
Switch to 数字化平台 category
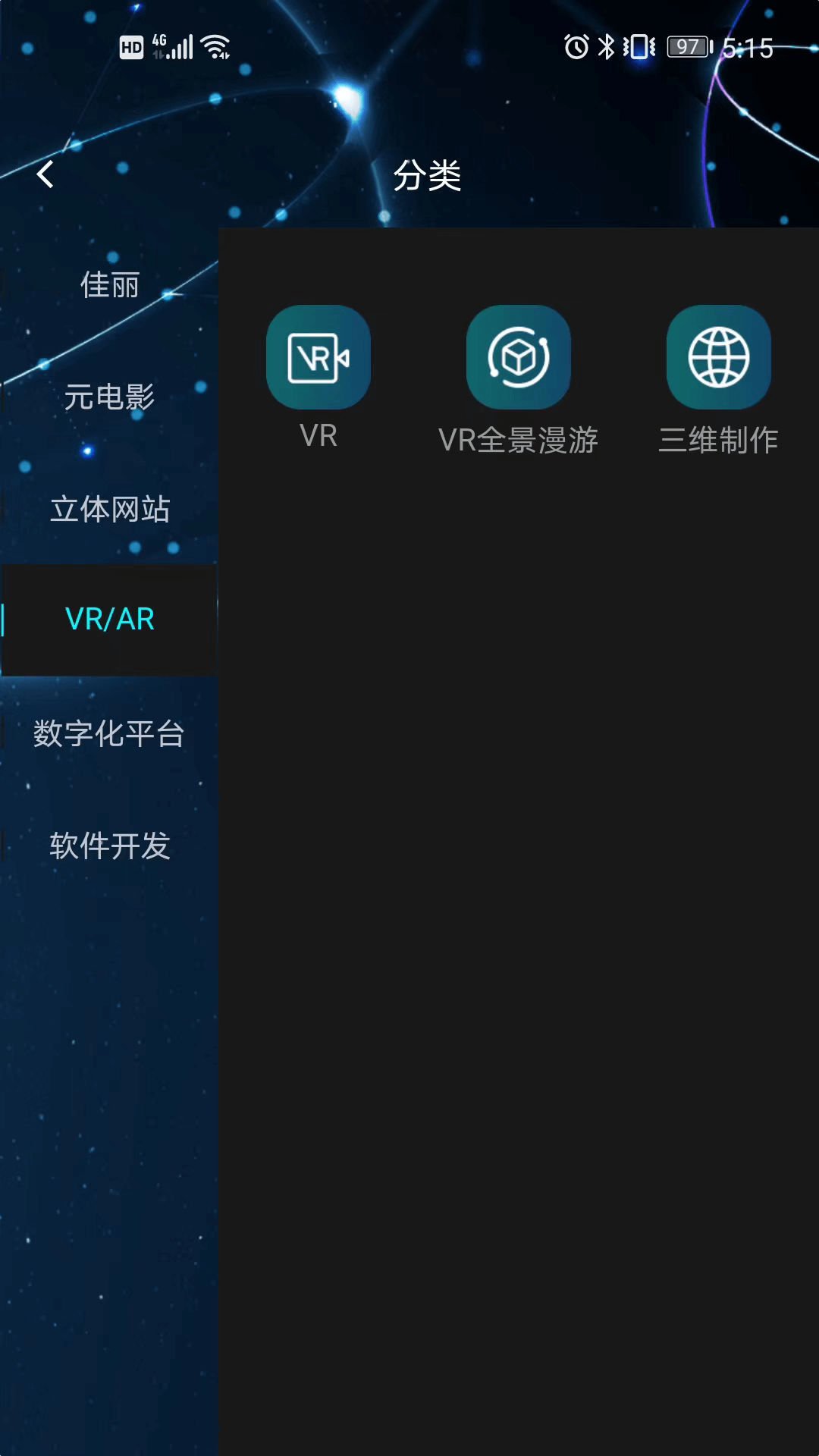[x=109, y=733]
